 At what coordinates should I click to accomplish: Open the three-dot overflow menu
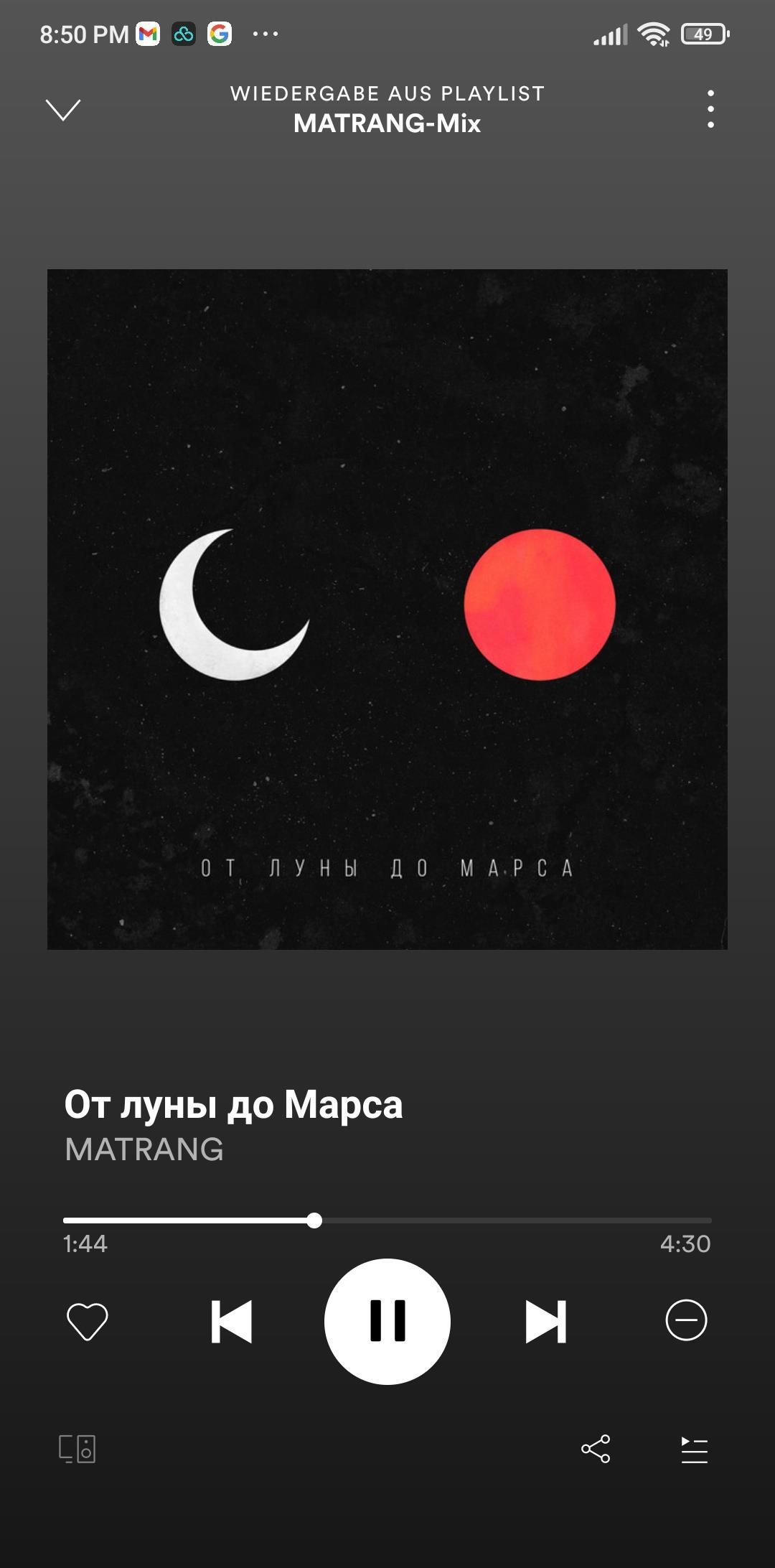pos(710,109)
